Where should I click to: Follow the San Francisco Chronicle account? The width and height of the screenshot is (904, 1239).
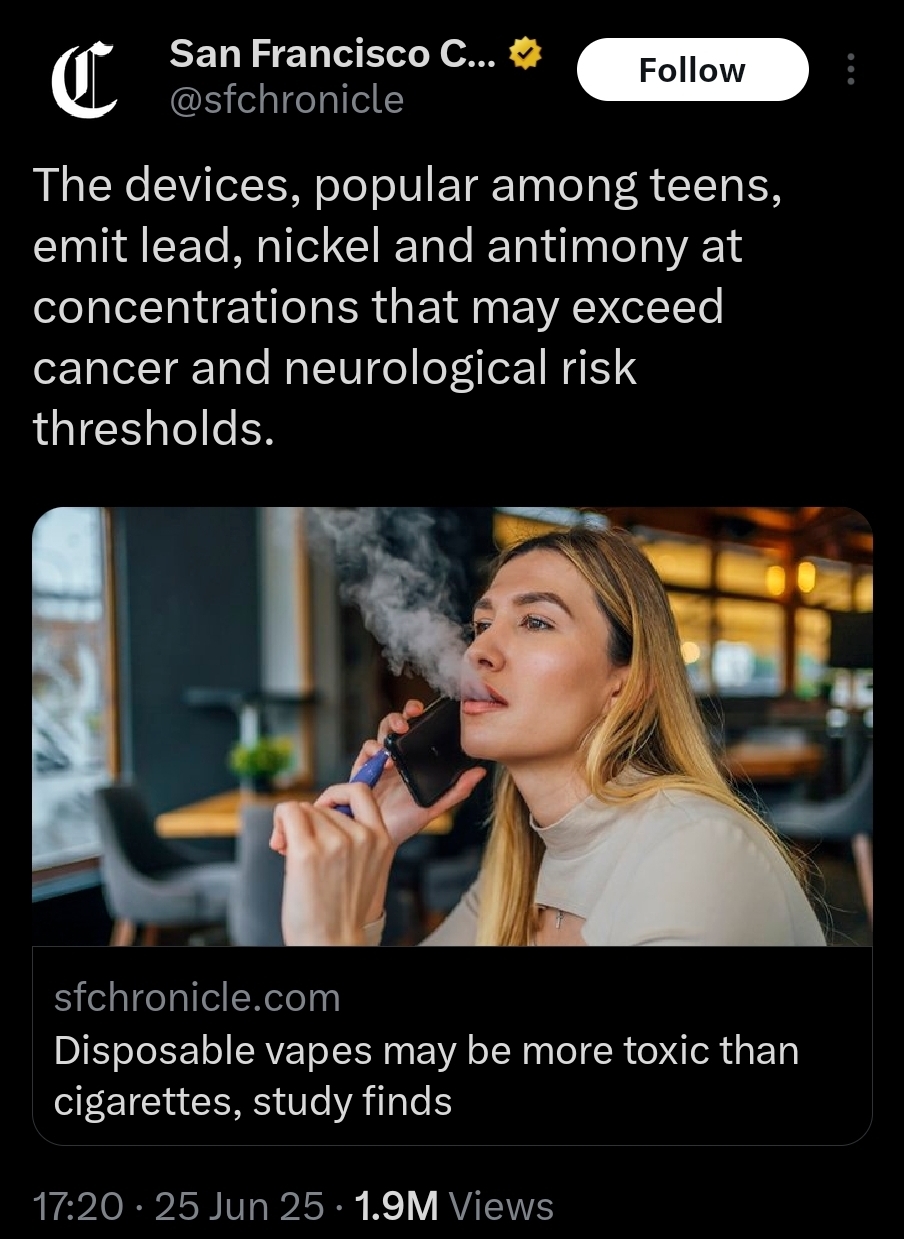pos(692,70)
